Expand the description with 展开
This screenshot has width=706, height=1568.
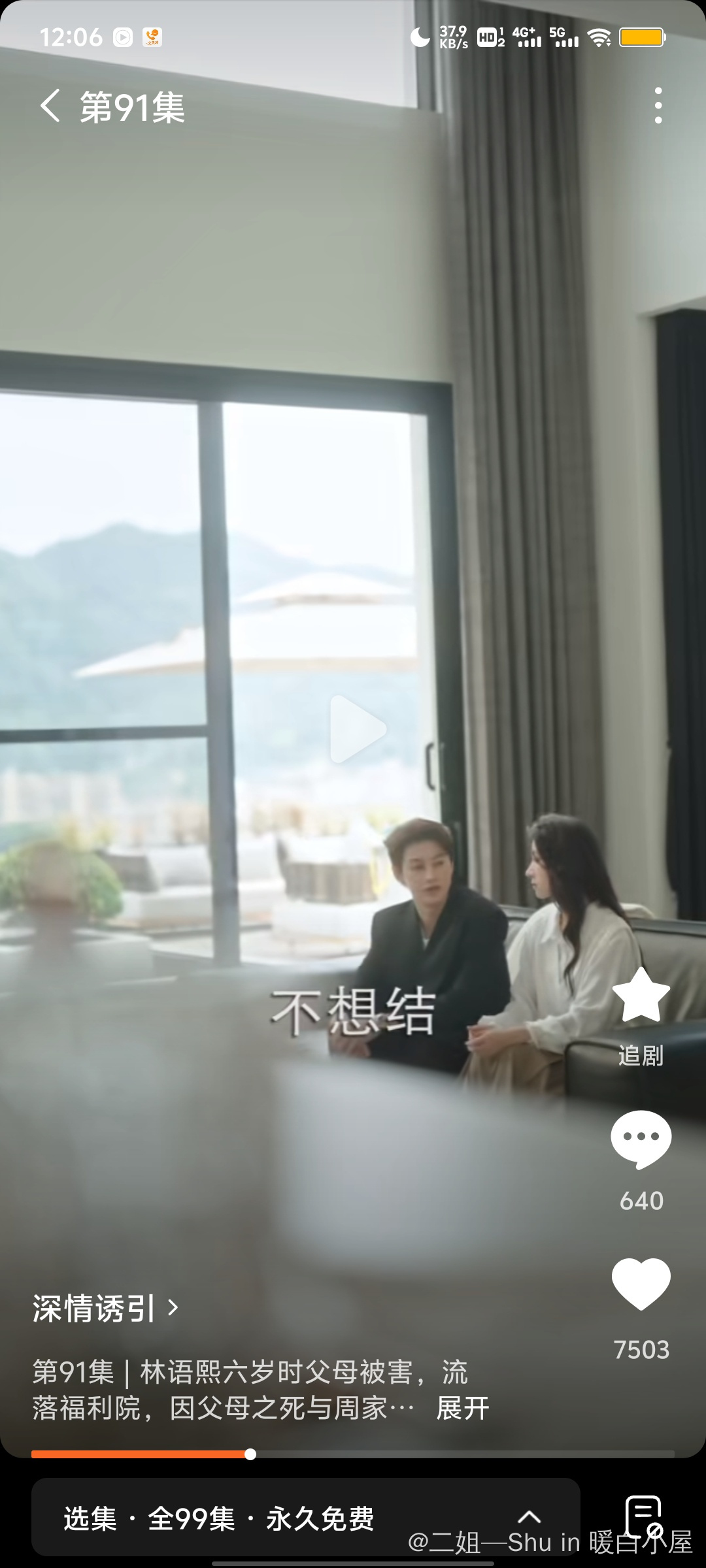click(x=462, y=1408)
